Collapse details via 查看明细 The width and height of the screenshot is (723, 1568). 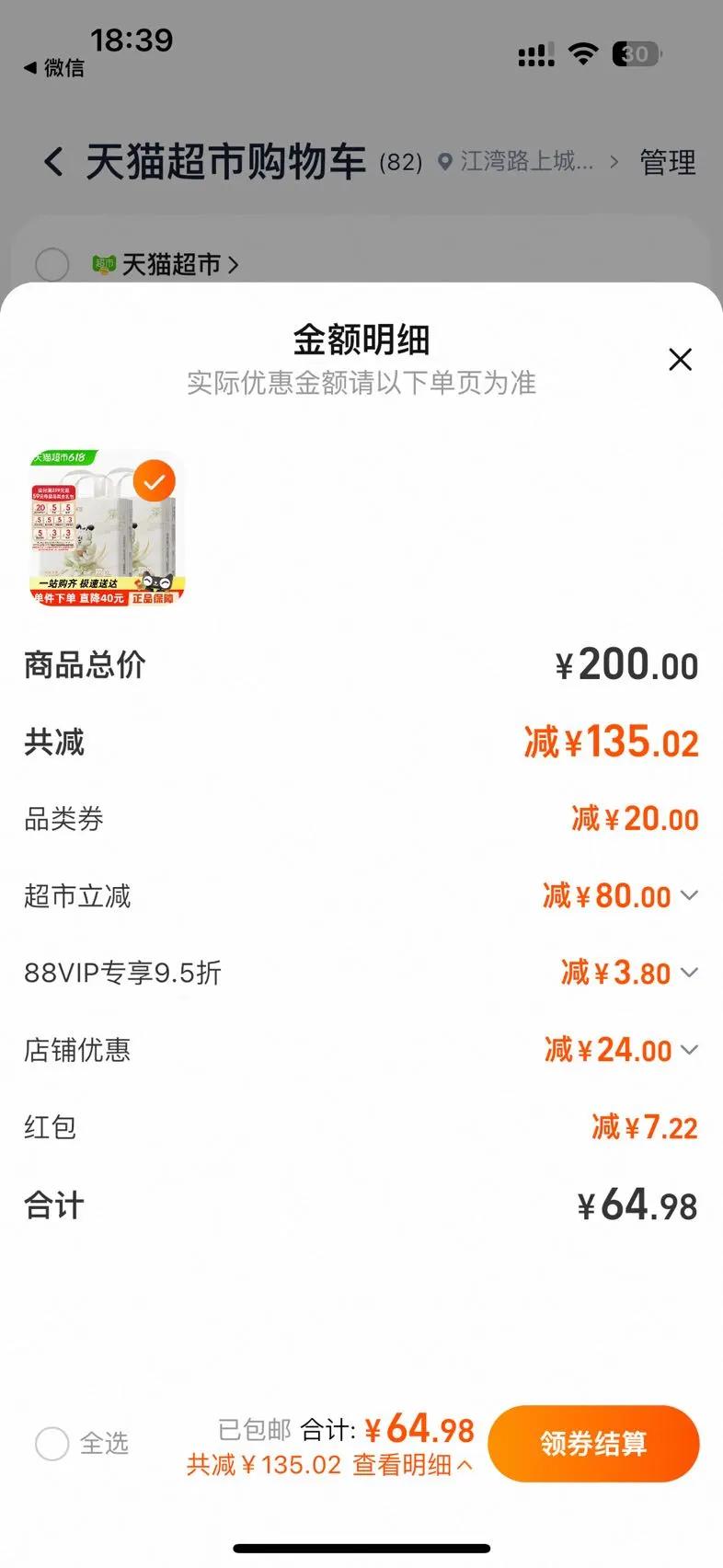tap(413, 1464)
